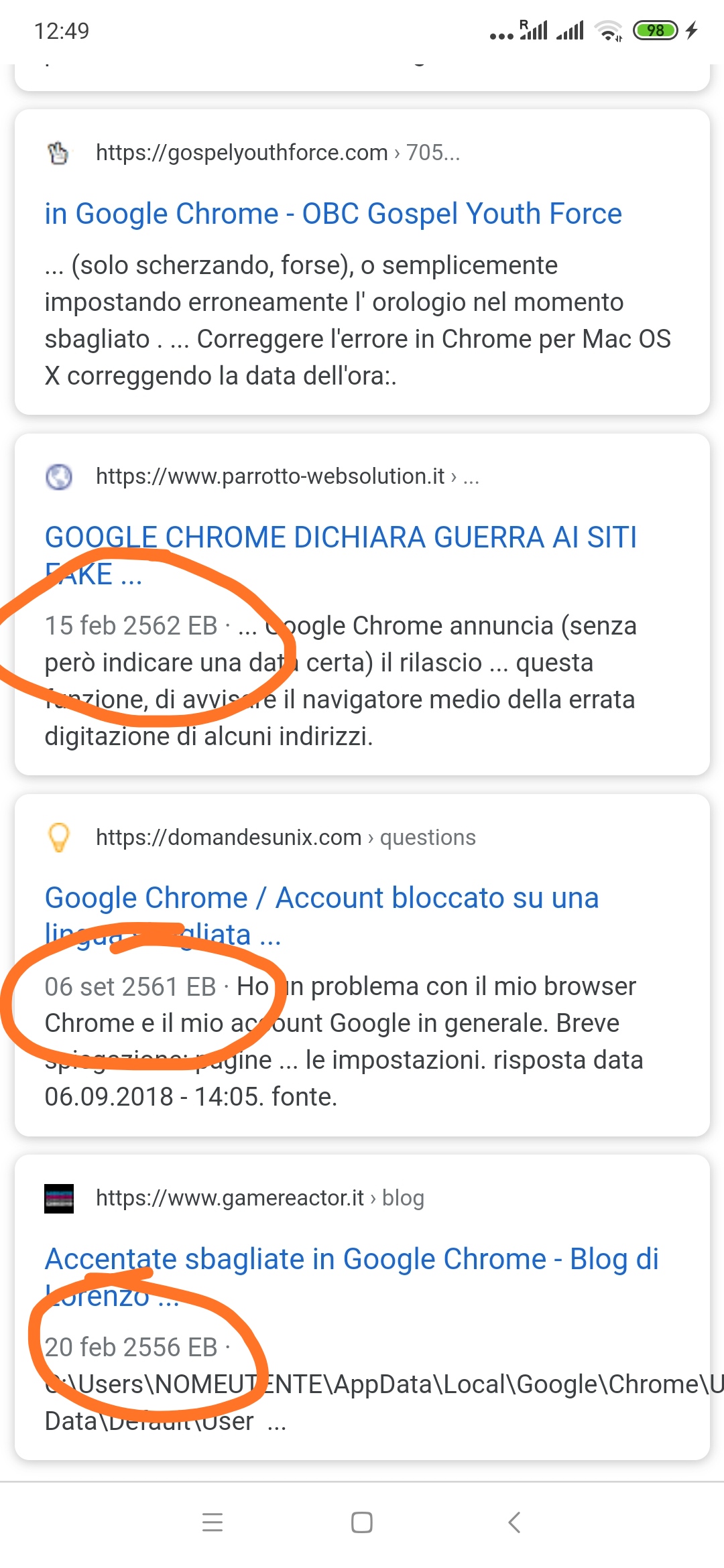Open the recent apps menu
724x1568 pixels.
(x=213, y=1522)
